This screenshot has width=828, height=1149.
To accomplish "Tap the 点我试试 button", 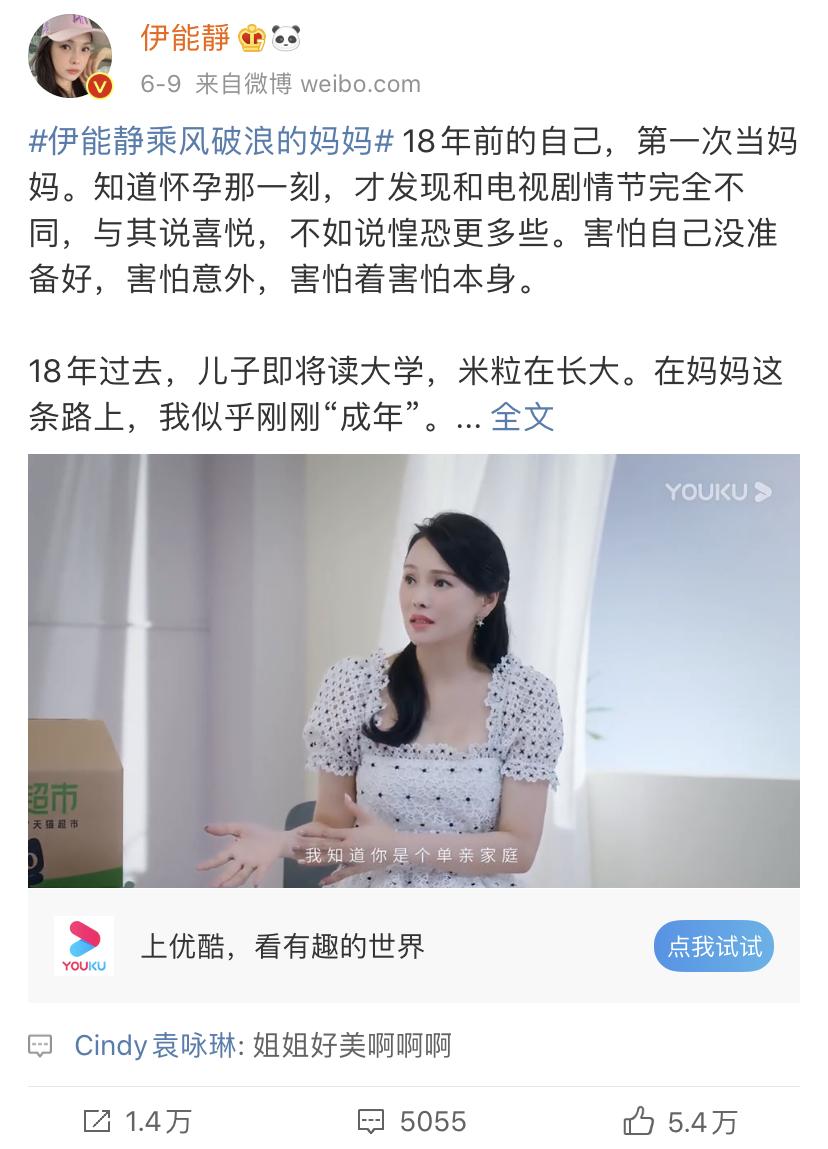I will click(x=714, y=946).
